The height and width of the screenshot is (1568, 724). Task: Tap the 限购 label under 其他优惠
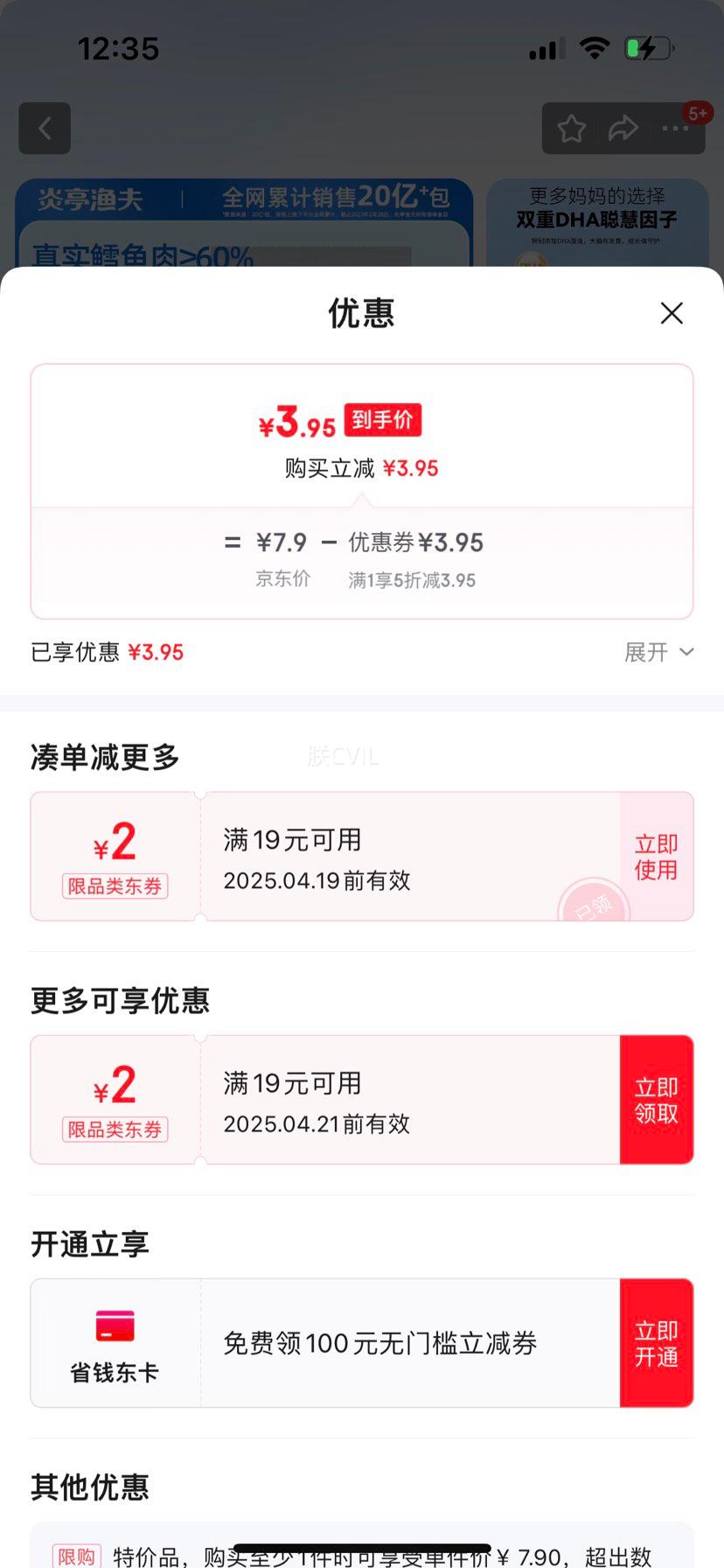(76, 1557)
